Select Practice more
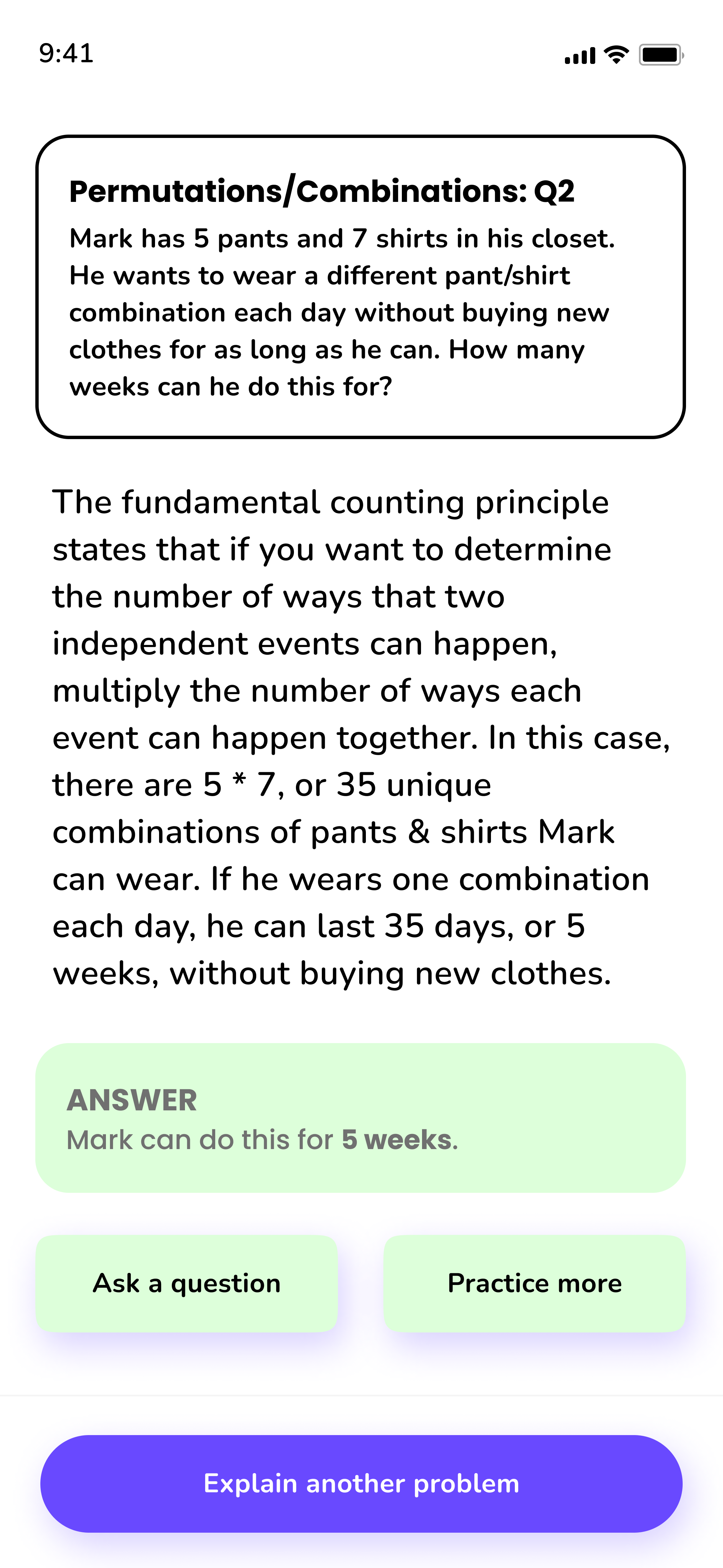 pyautogui.click(x=535, y=1283)
